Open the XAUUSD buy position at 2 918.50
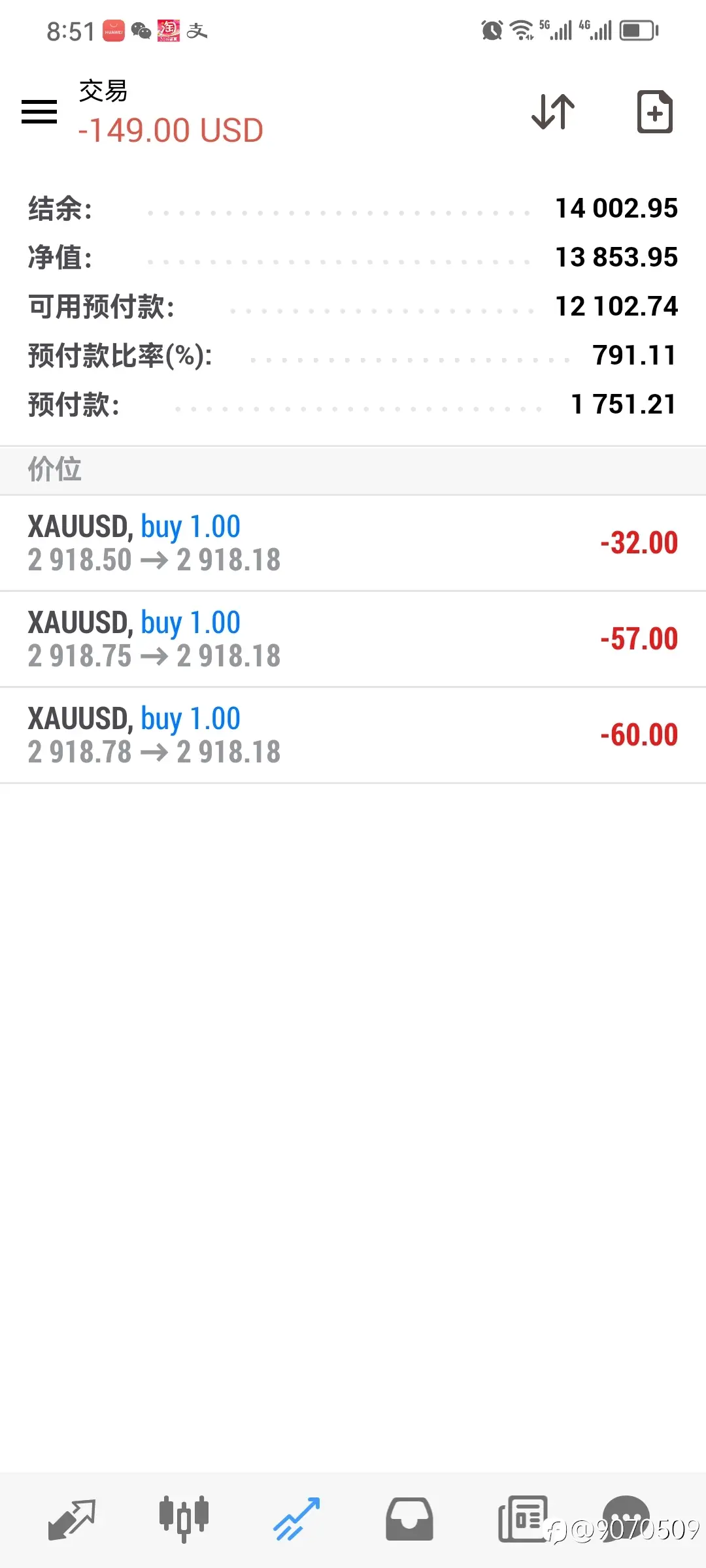The height and width of the screenshot is (1568, 706). (x=353, y=544)
